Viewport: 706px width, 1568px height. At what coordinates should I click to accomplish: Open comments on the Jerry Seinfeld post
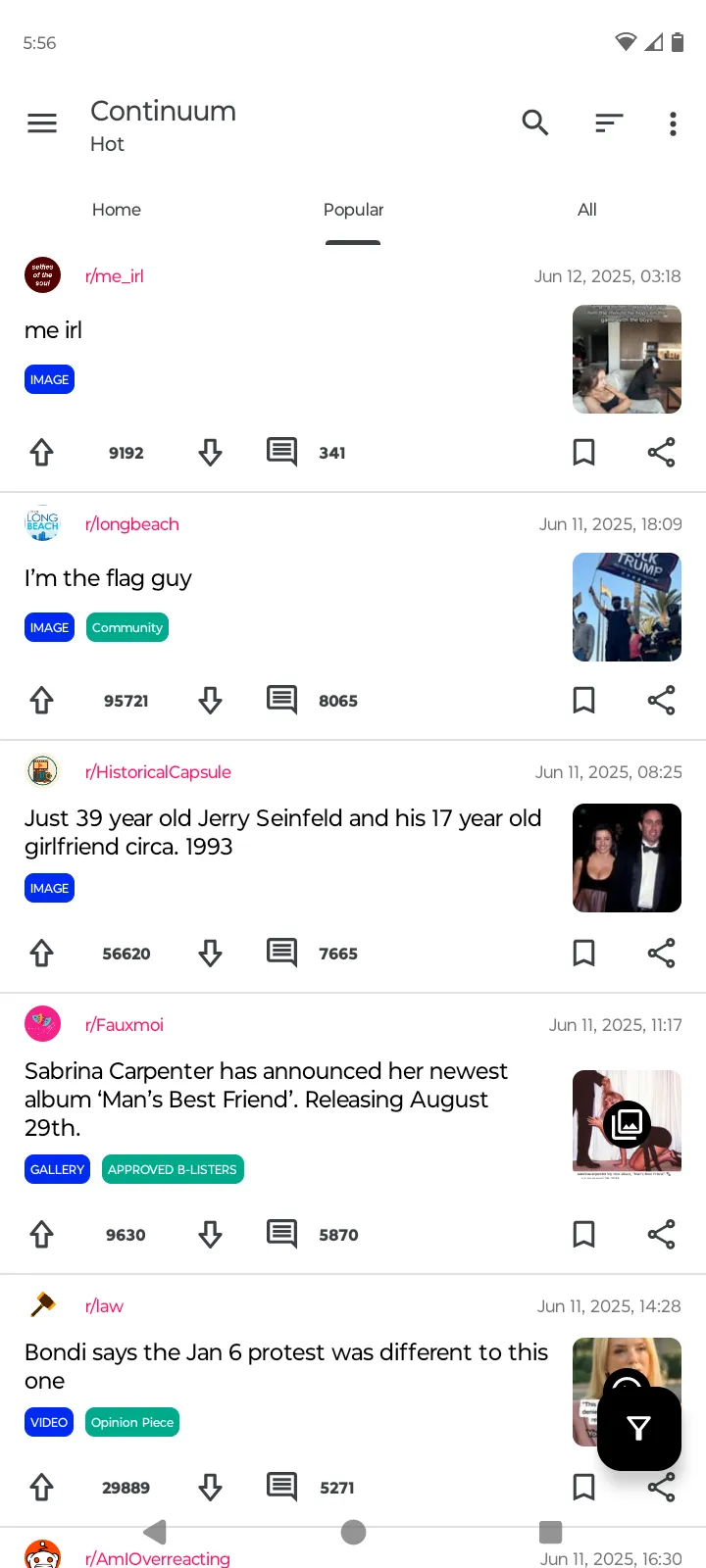(281, 953)
